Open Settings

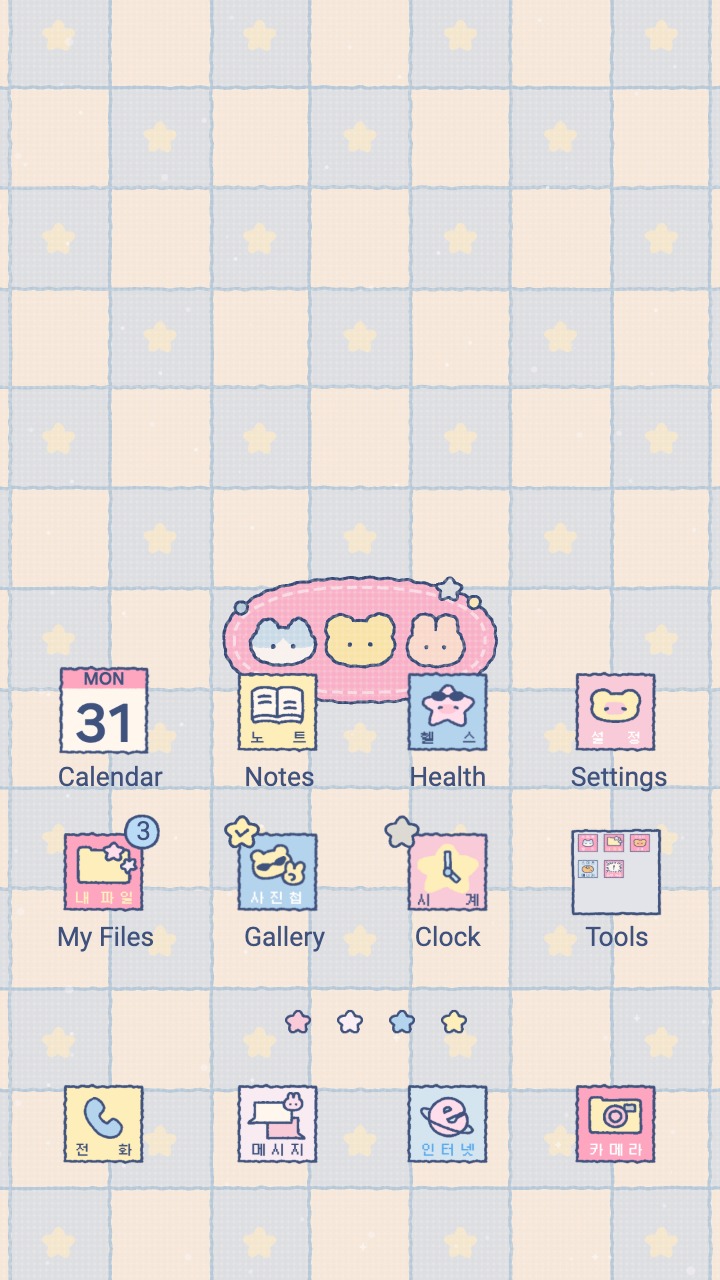[x=616, y=712]
